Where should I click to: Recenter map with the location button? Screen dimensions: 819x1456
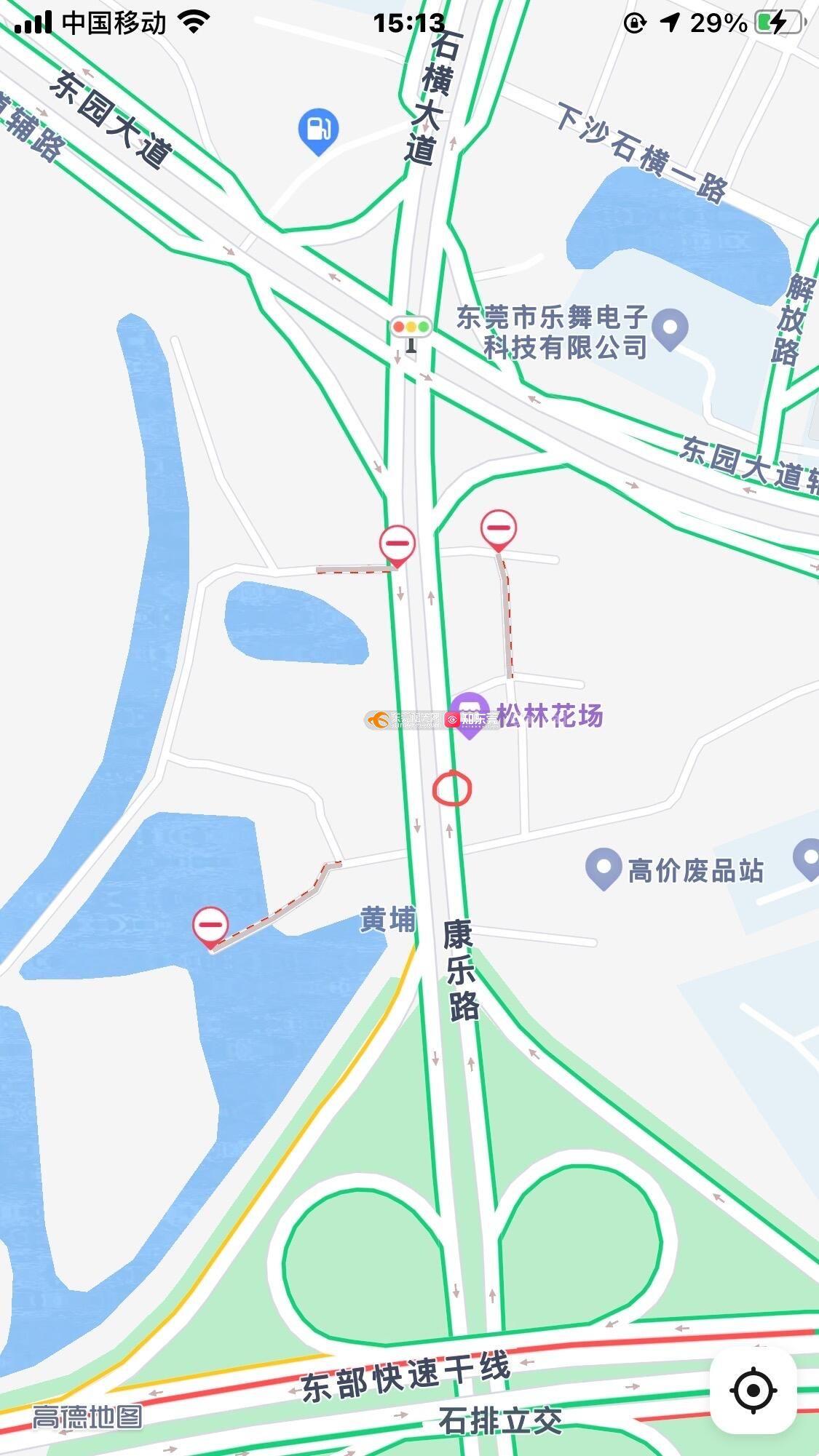753,1391
